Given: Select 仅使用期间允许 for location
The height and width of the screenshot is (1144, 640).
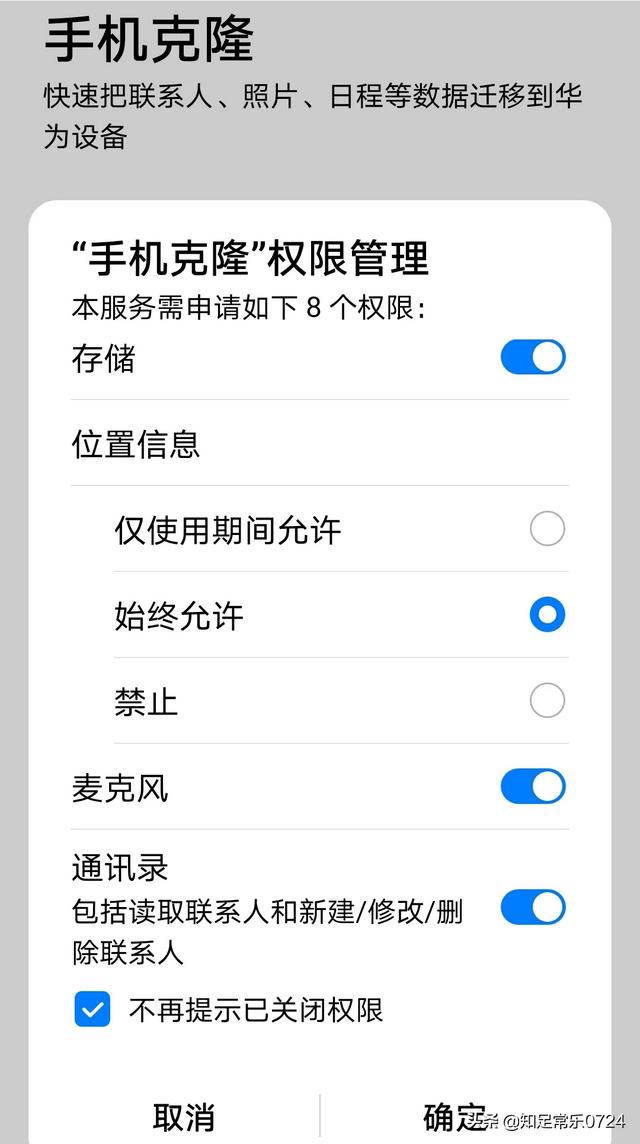Looking at the screenshot, I should [x=547, y=529].
